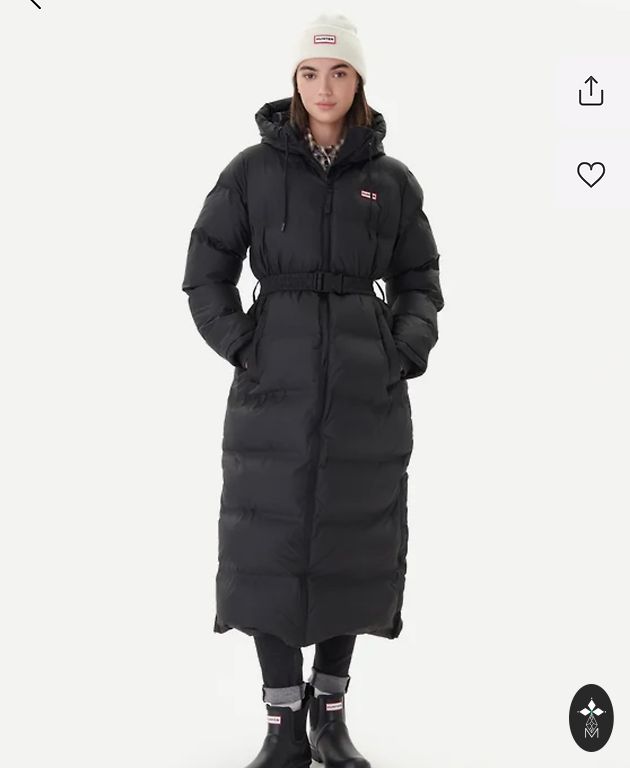Share this puffer coat product
The image size is (630, 768).
point(591,91)
